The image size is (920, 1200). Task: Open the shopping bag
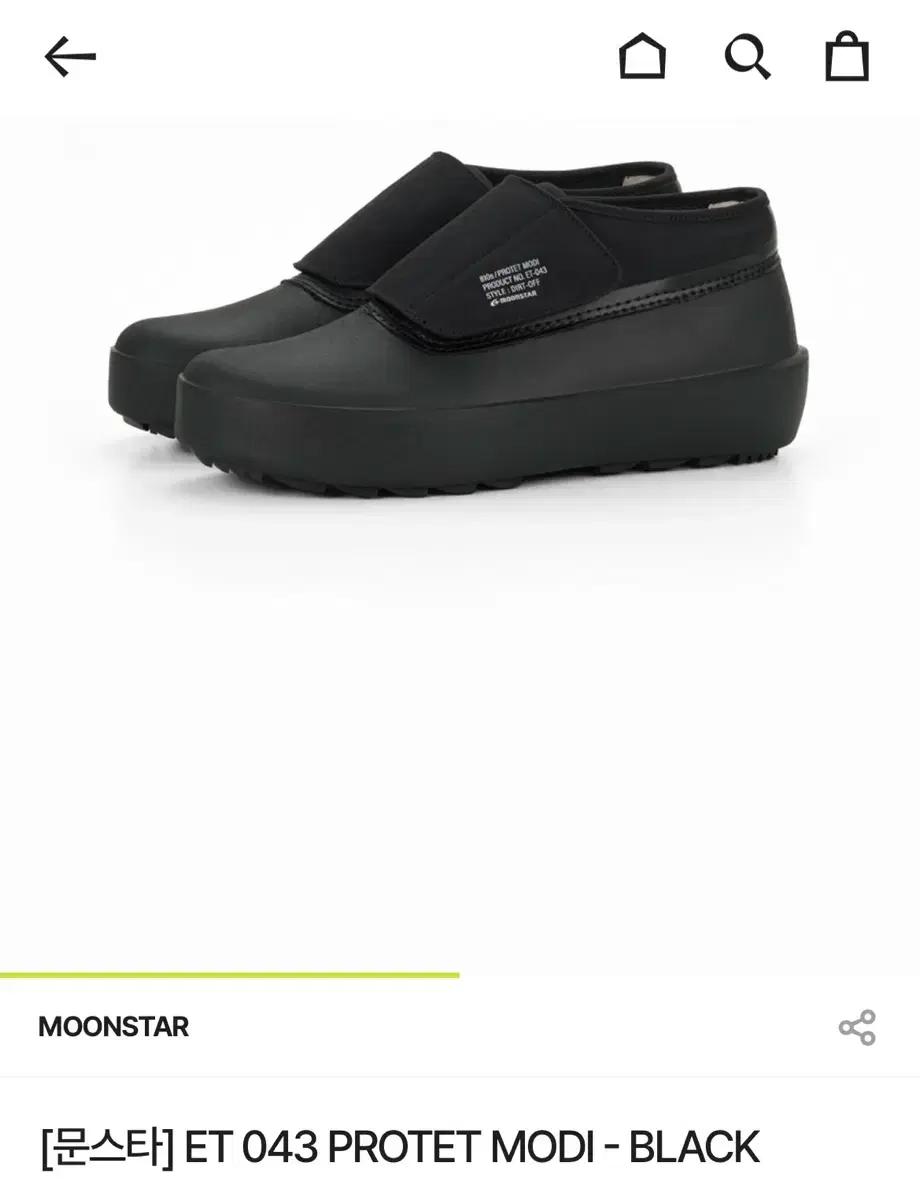tap(846, 57)
